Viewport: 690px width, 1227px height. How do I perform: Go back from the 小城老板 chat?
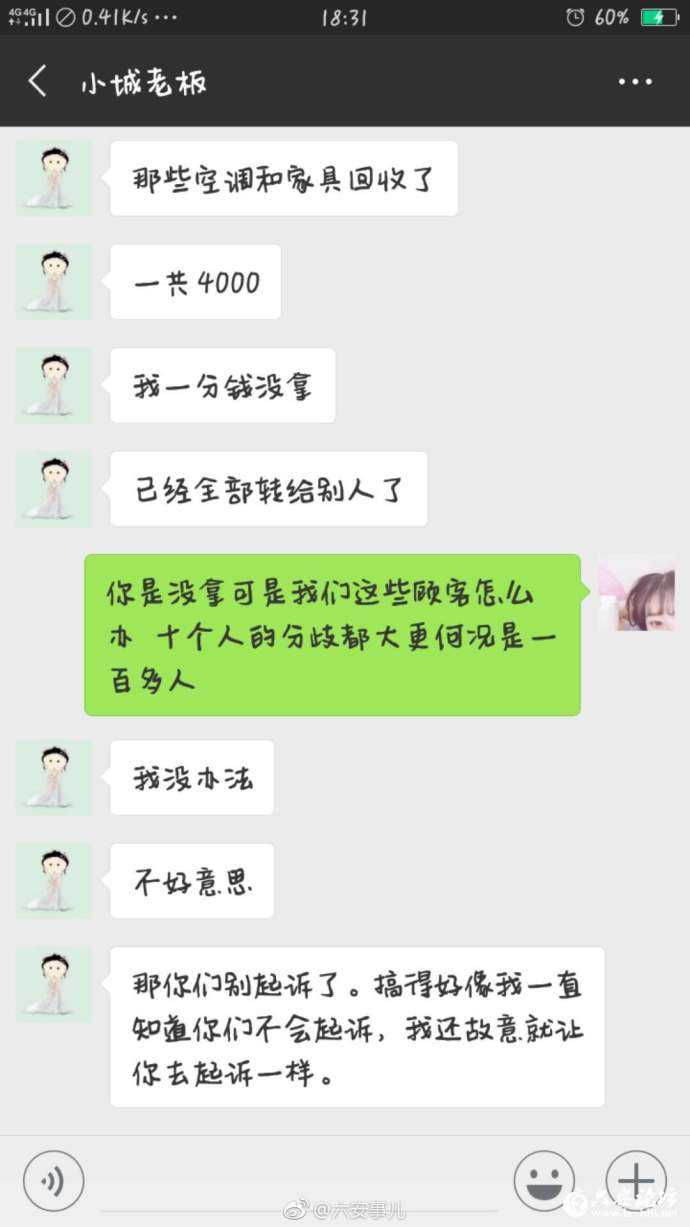pyautogui.click(x=38, y=81)
